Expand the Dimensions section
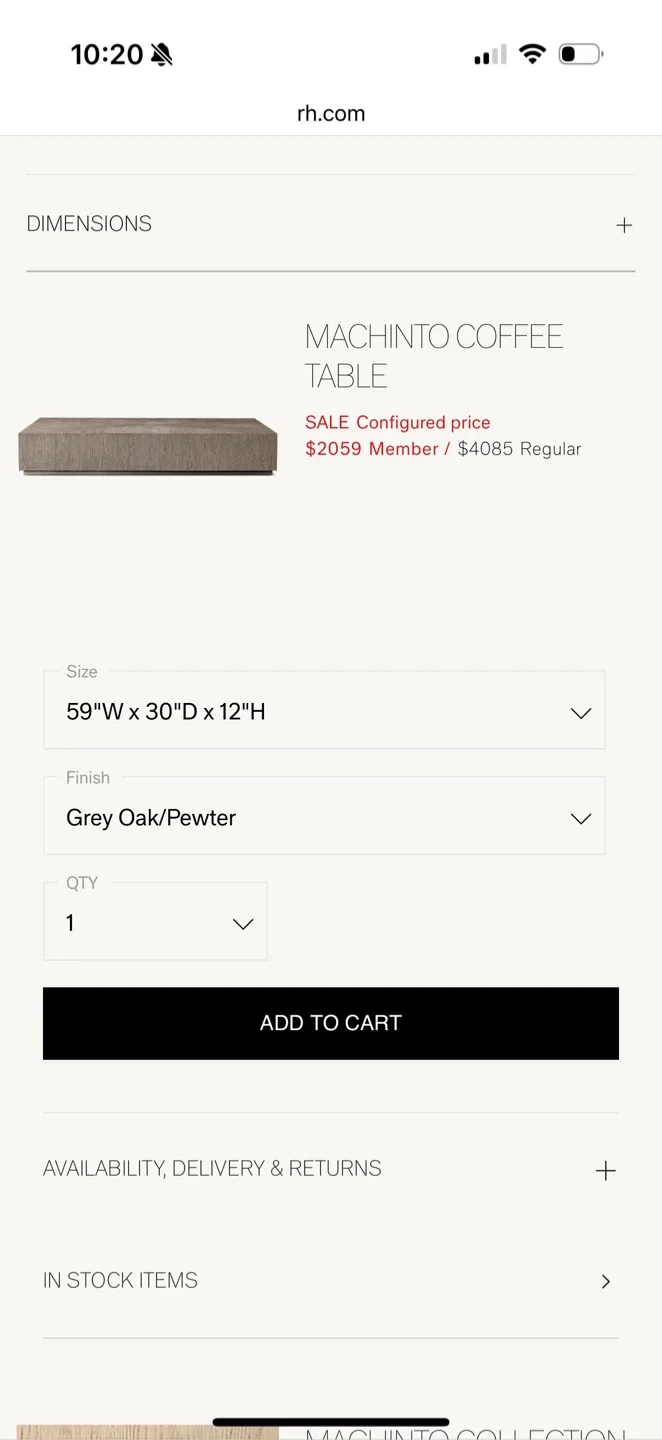 (330, 224)
